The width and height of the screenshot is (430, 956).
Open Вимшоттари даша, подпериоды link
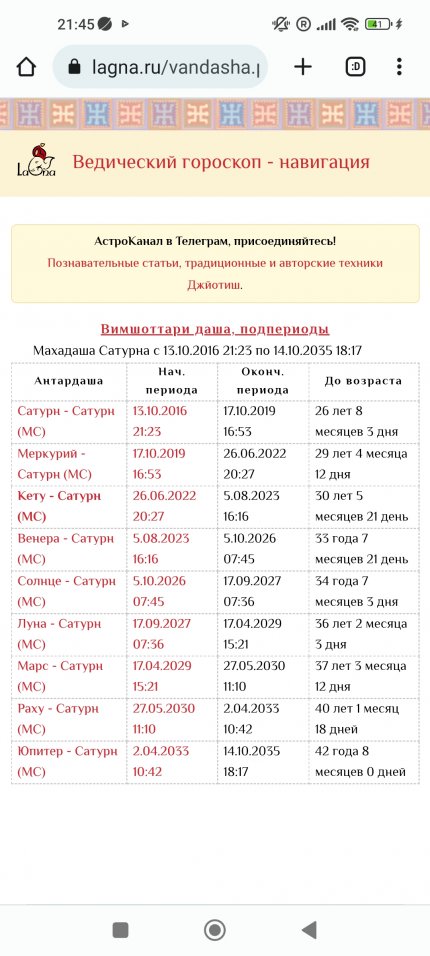[215, 329]
